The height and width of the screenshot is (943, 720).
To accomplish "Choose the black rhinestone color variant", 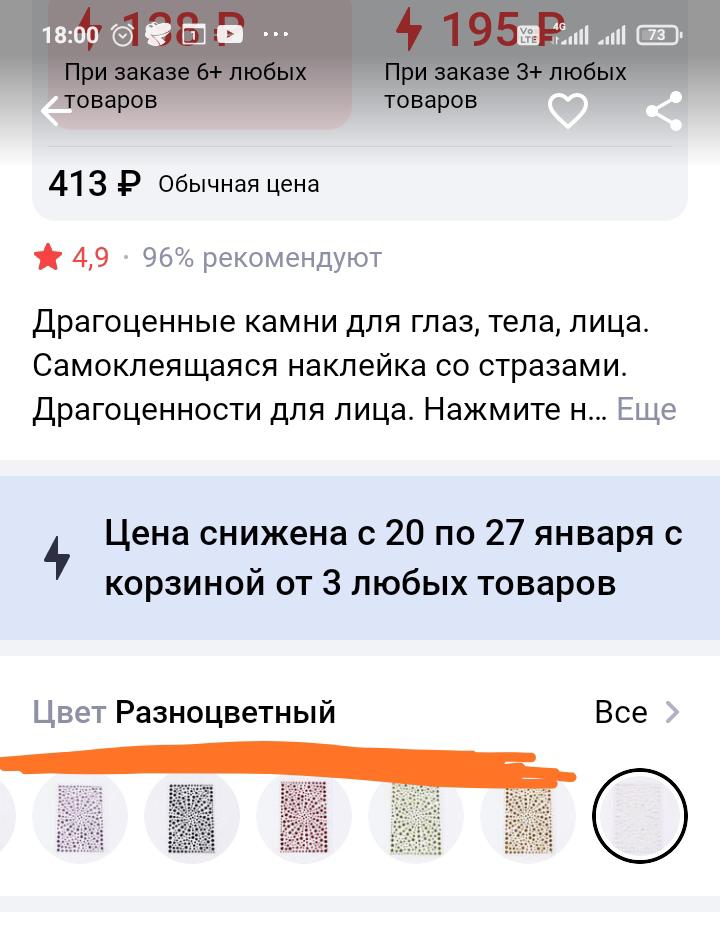I will (x=192, y=816).
